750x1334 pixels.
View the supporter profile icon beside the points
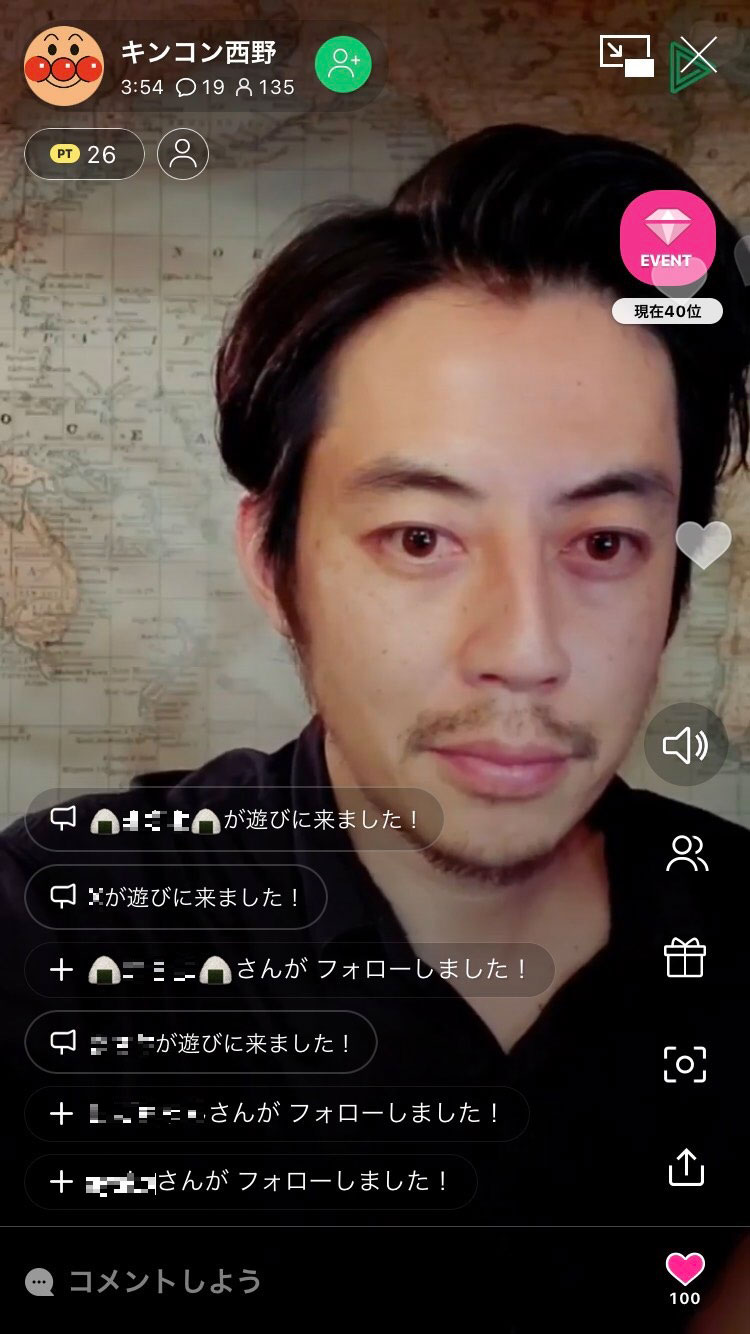183,154
